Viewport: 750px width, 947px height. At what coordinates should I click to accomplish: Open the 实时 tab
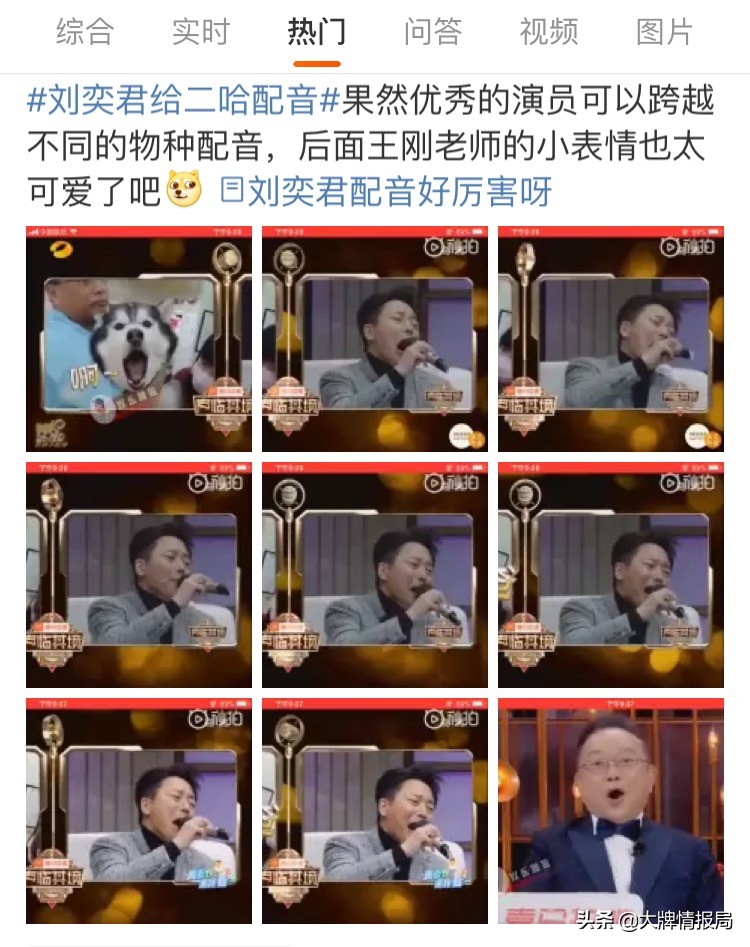click(199, 32)
